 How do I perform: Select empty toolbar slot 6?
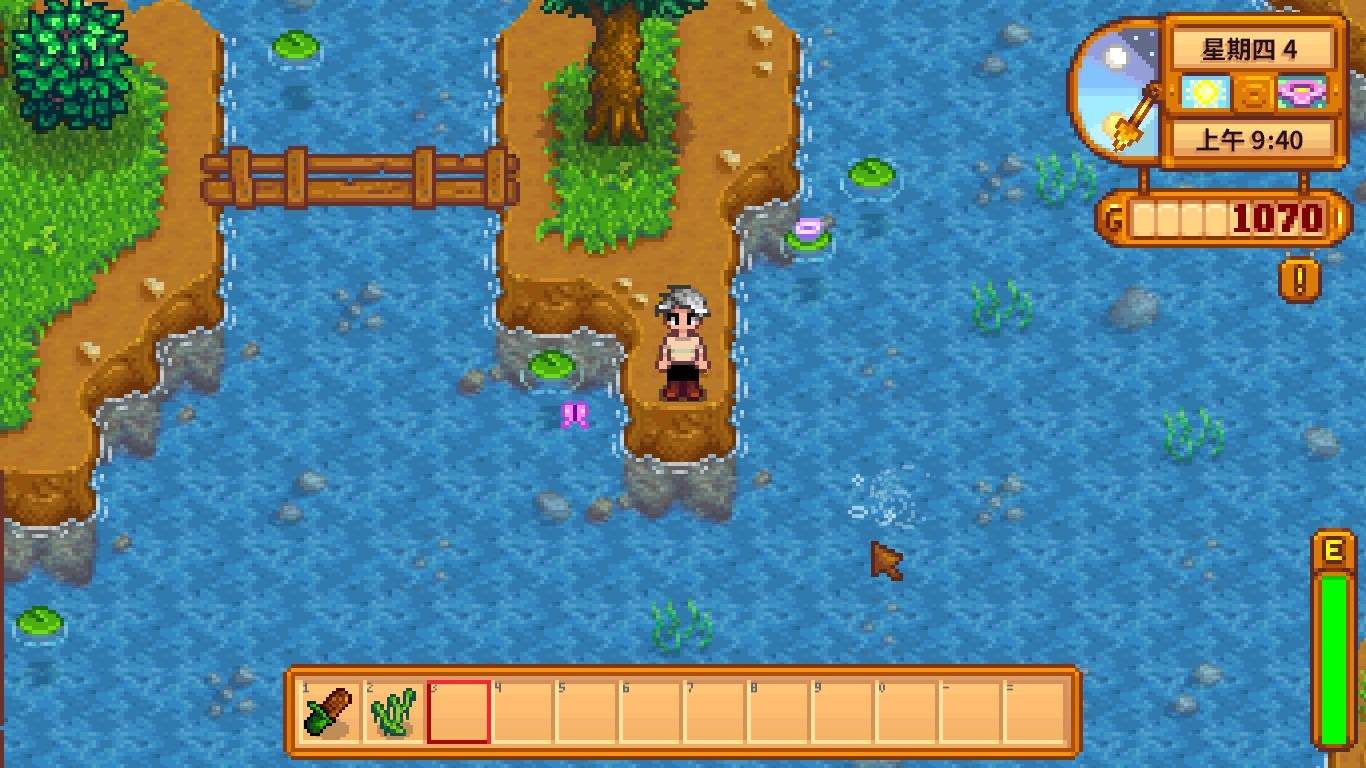pos(650,712)
